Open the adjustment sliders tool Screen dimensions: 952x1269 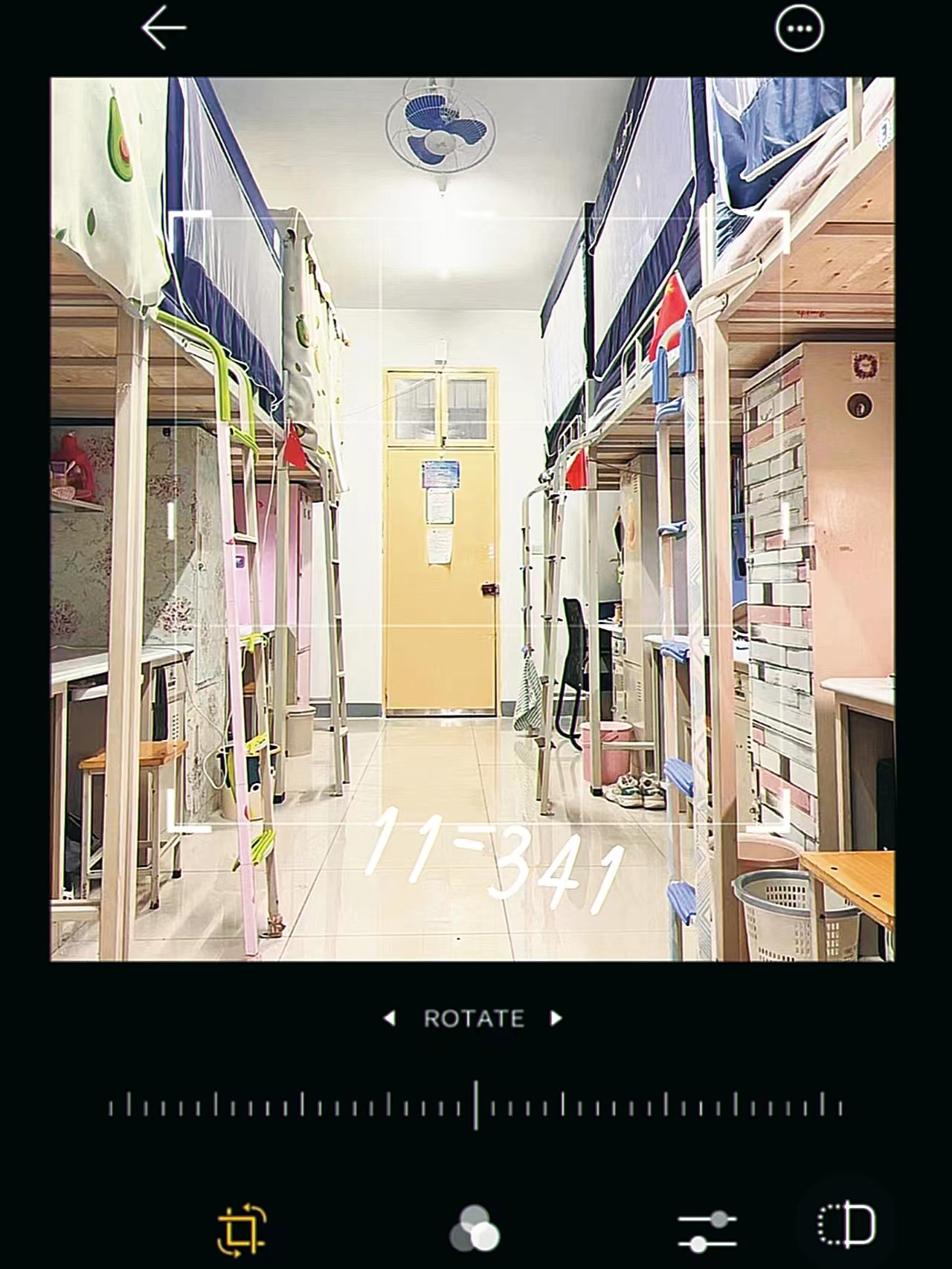pos(707,1228)
